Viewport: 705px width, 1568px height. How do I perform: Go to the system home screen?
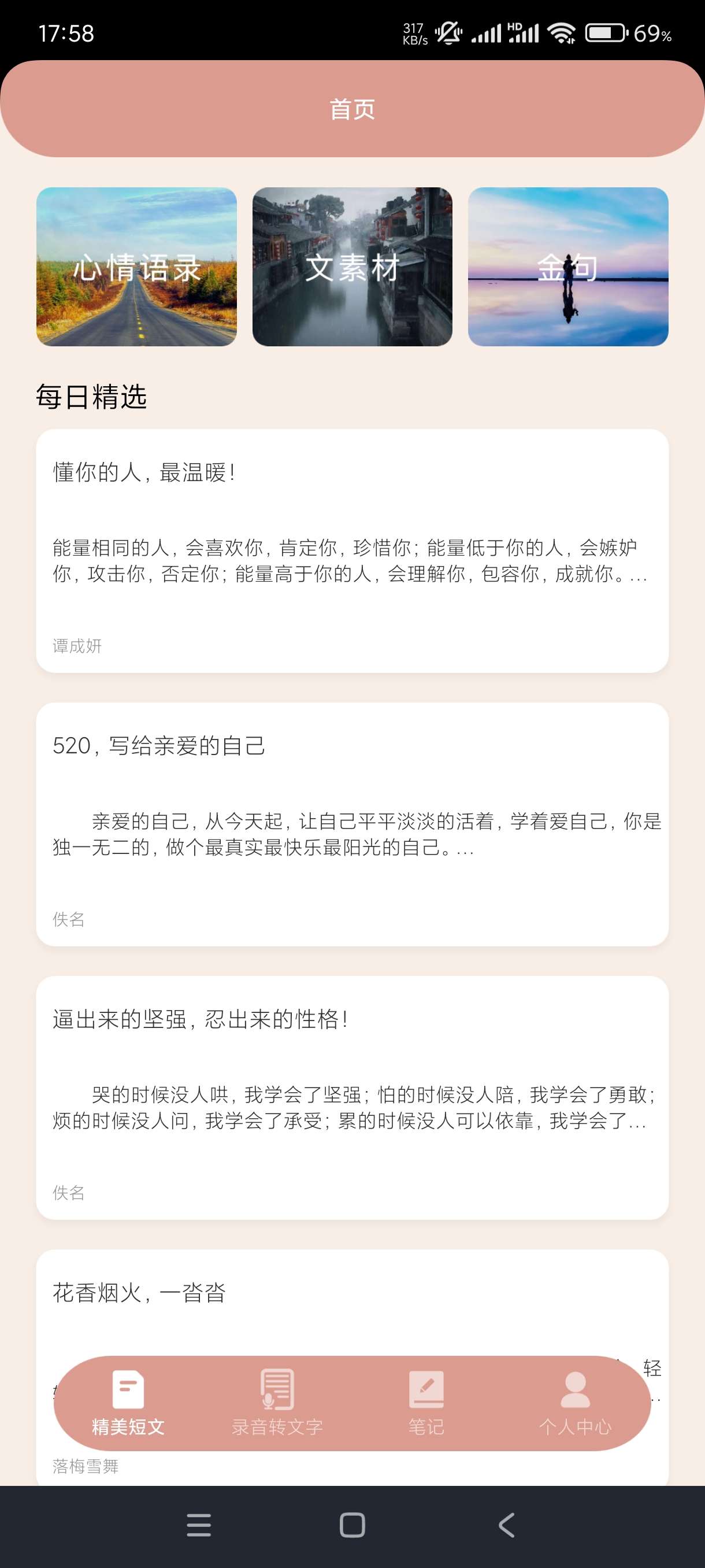coord(352,1525)
